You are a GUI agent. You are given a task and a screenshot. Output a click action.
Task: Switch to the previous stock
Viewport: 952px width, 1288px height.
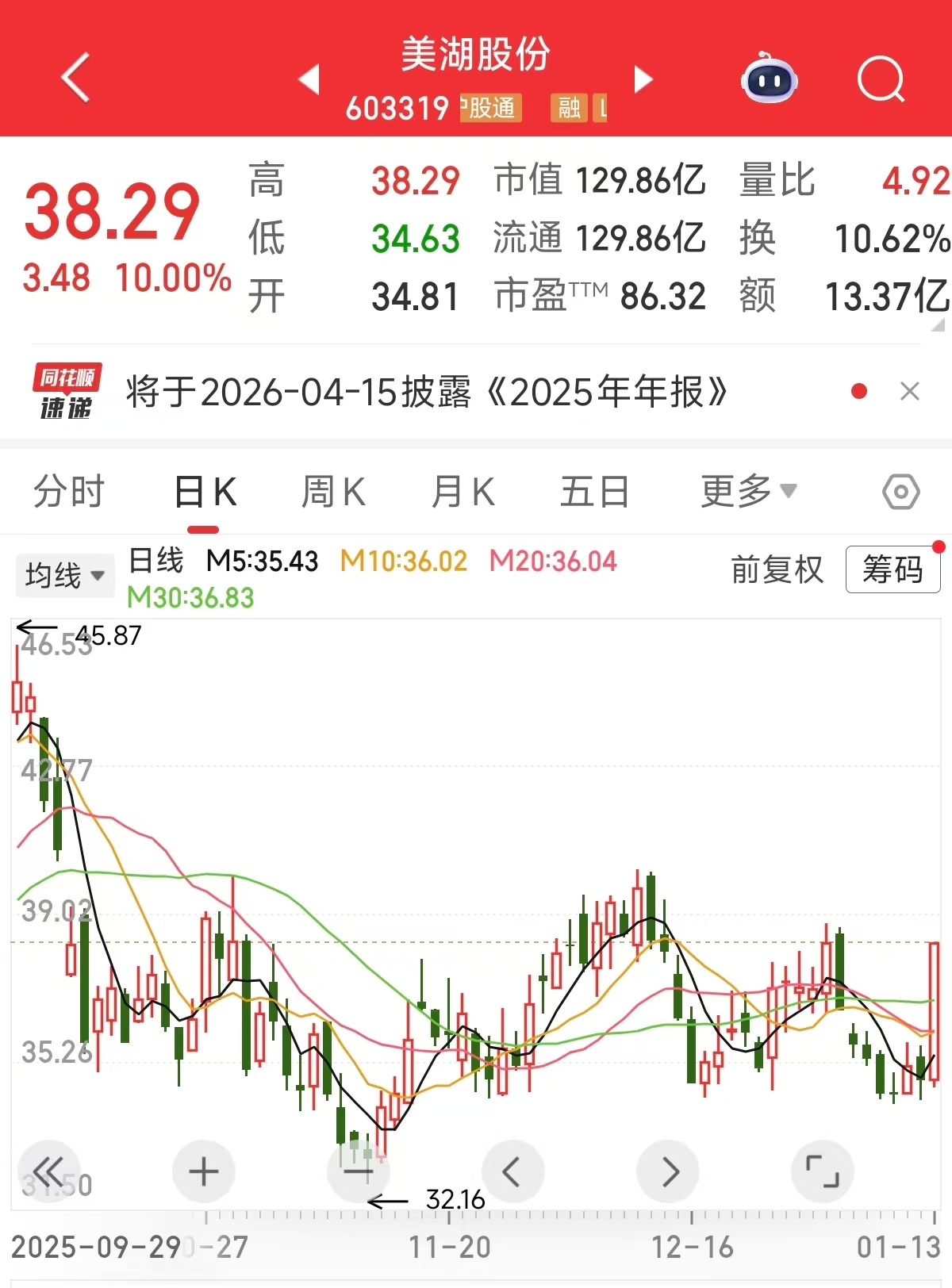coord(309,79)
